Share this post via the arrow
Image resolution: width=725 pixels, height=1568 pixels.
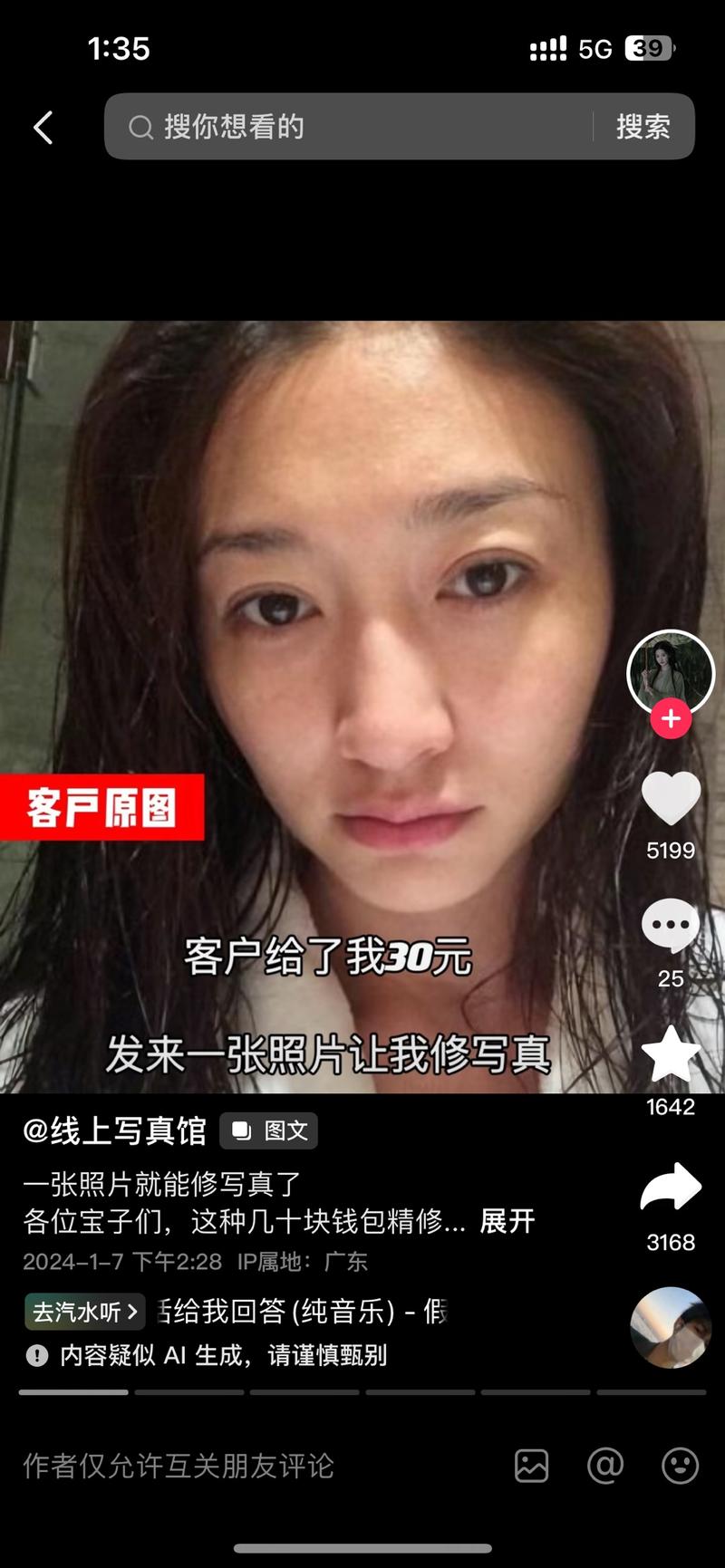[671, 1188]
